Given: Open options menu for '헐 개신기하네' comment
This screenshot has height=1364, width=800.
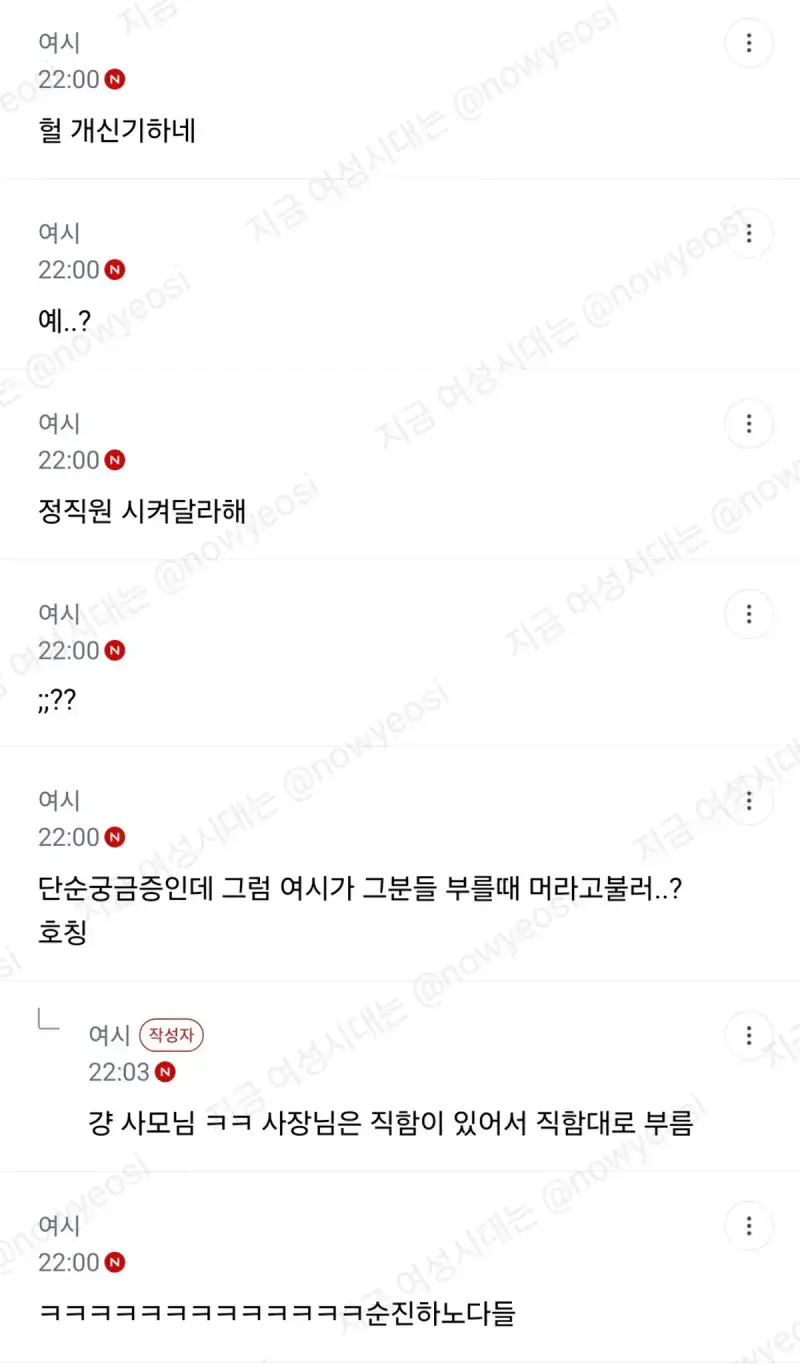Looking at the screenshot, I should tap(749, 43).
